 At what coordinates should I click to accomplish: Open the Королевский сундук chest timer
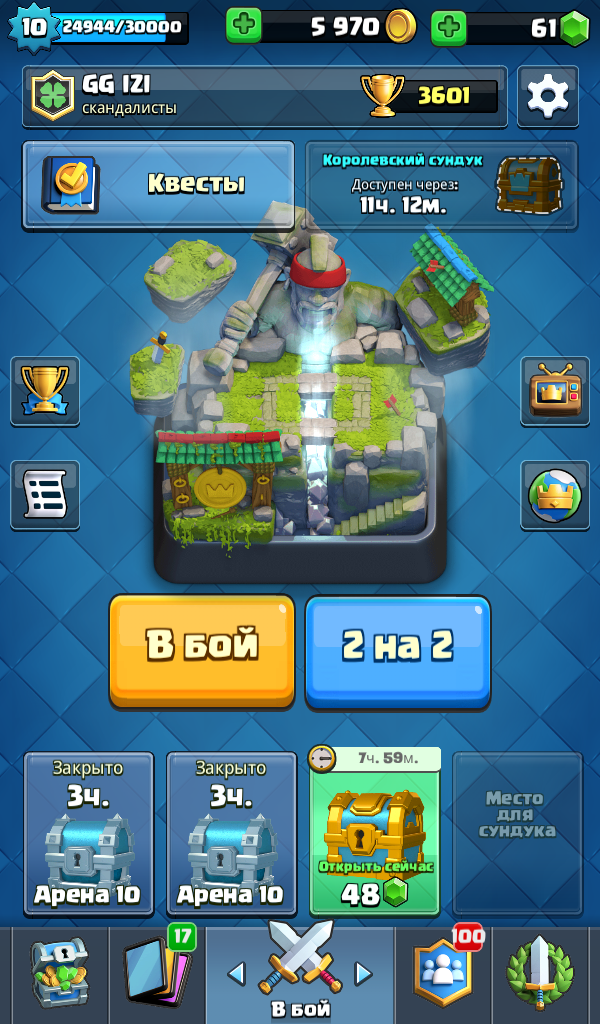click(441, 185)
